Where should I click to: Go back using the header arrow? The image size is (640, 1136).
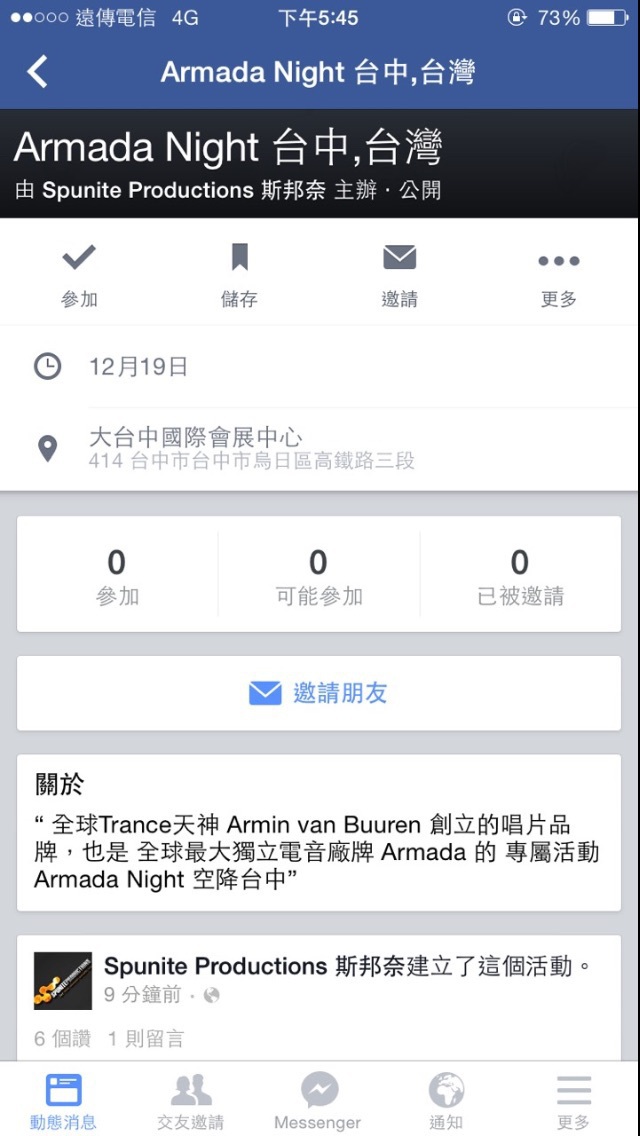(x=37, y=72)
